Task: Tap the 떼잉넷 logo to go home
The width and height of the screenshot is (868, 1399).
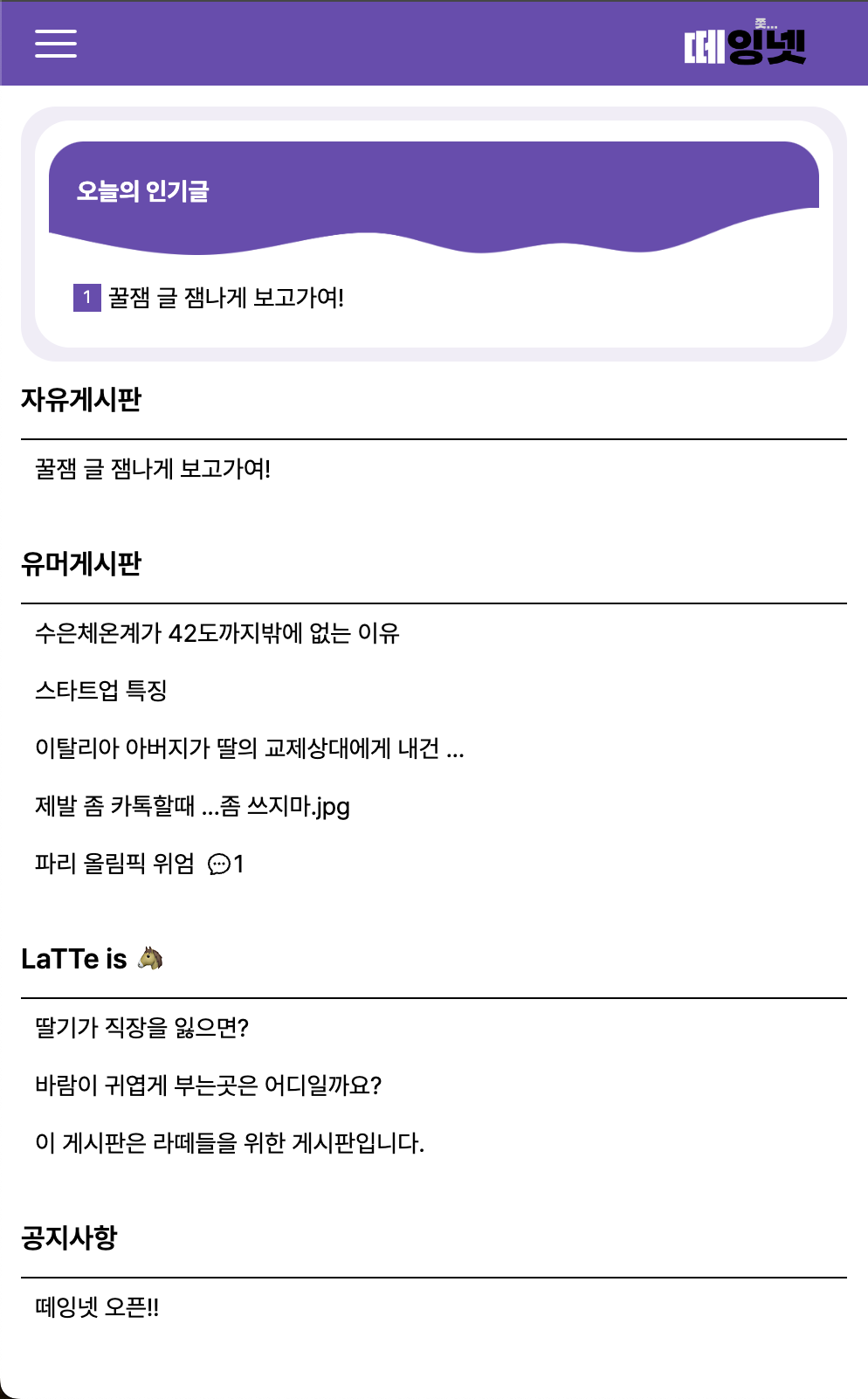Action: coord(744,44)
